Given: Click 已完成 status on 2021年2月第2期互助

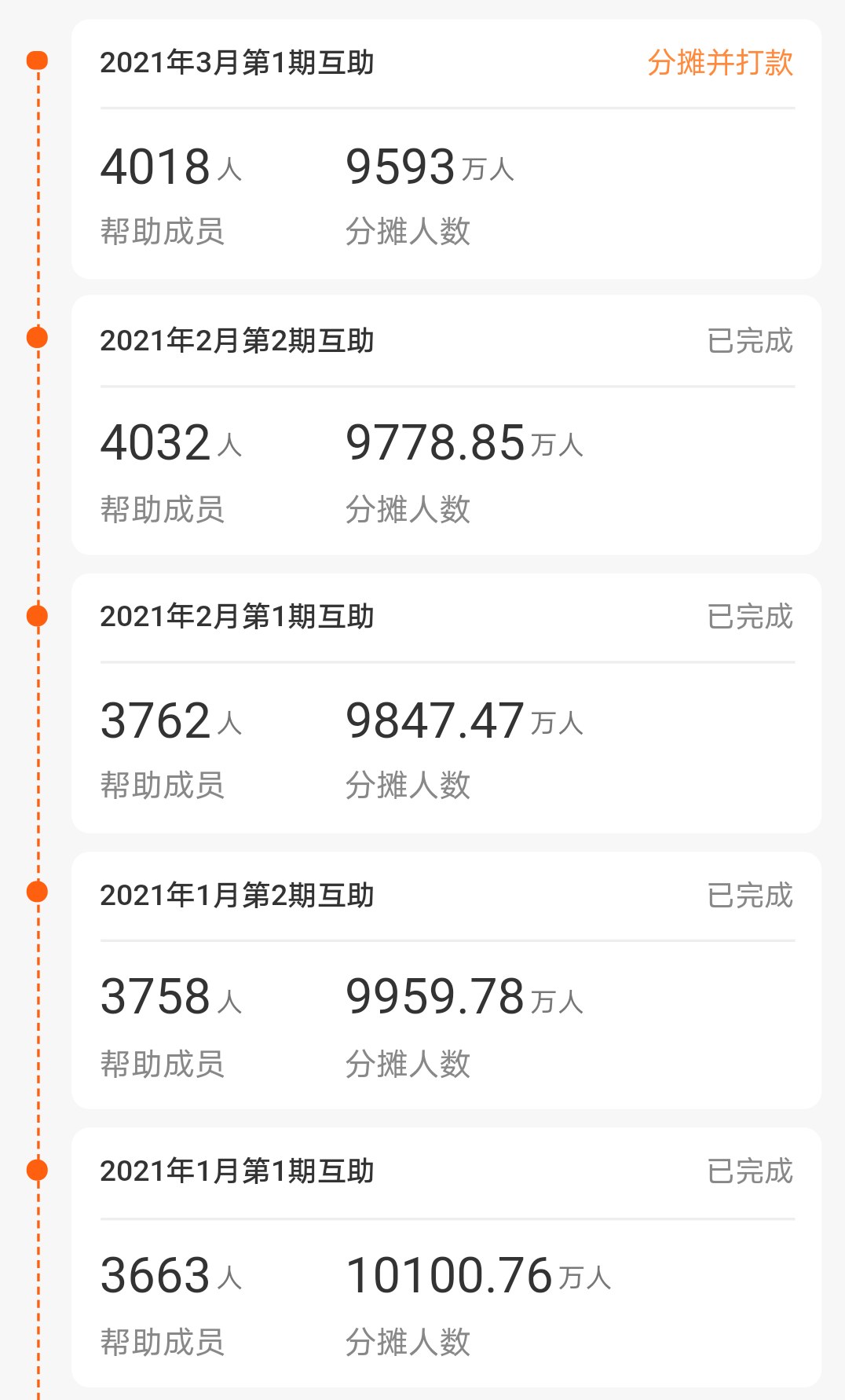Looking at the screenshot, I should pyautogui.click(x=752, y=338).
